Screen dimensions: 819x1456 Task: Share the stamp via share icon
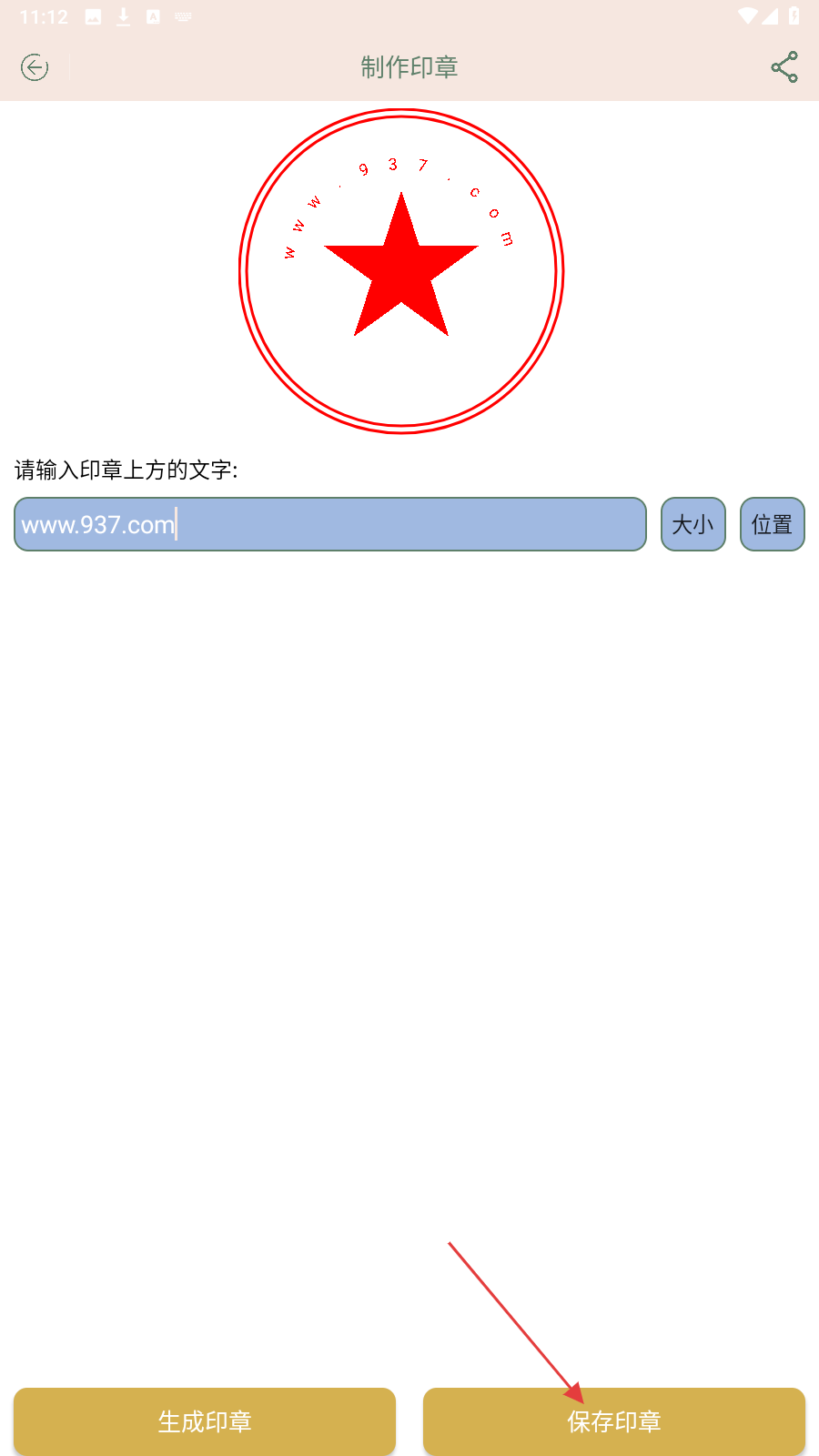784,67
